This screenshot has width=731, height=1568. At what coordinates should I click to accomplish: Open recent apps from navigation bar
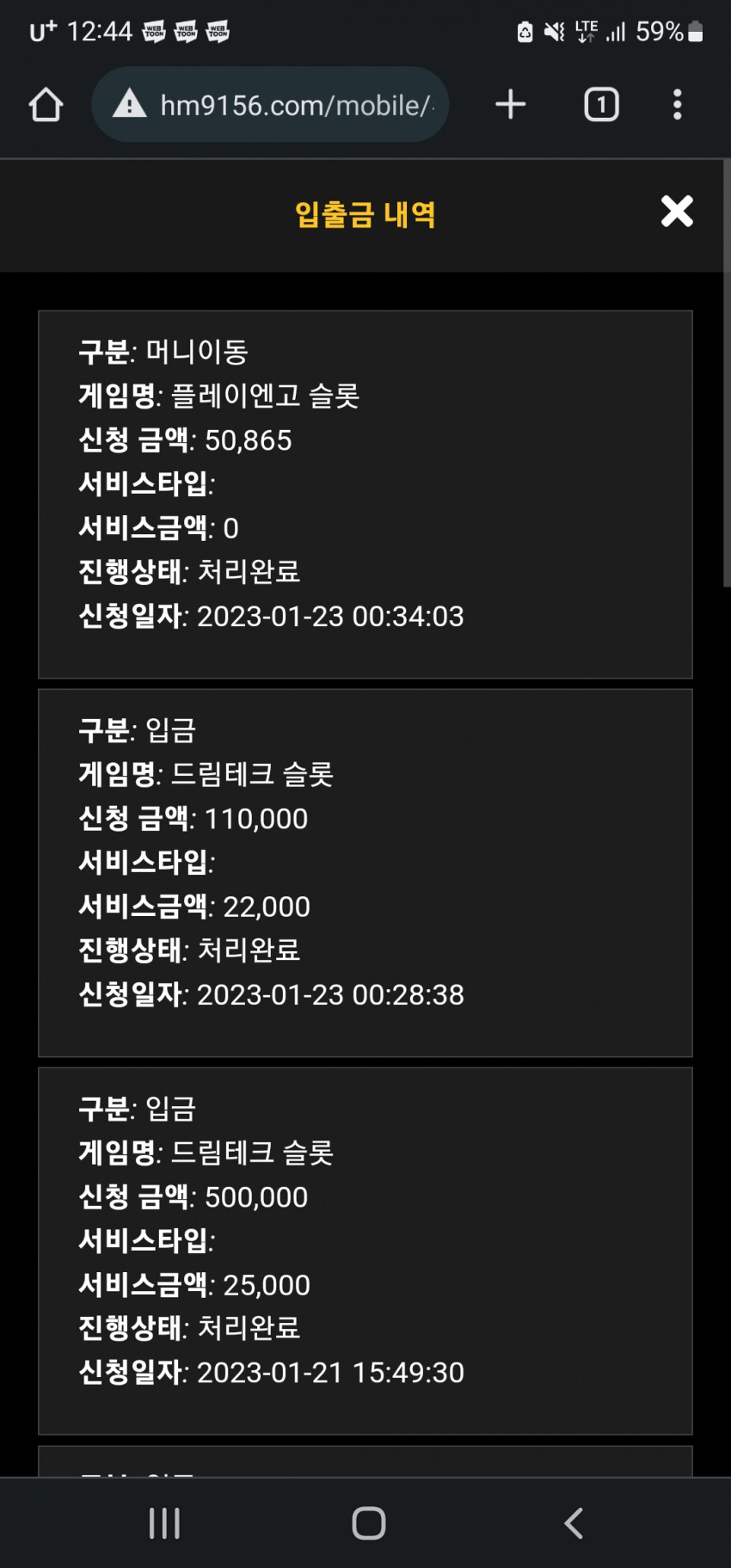(164, 1523)
